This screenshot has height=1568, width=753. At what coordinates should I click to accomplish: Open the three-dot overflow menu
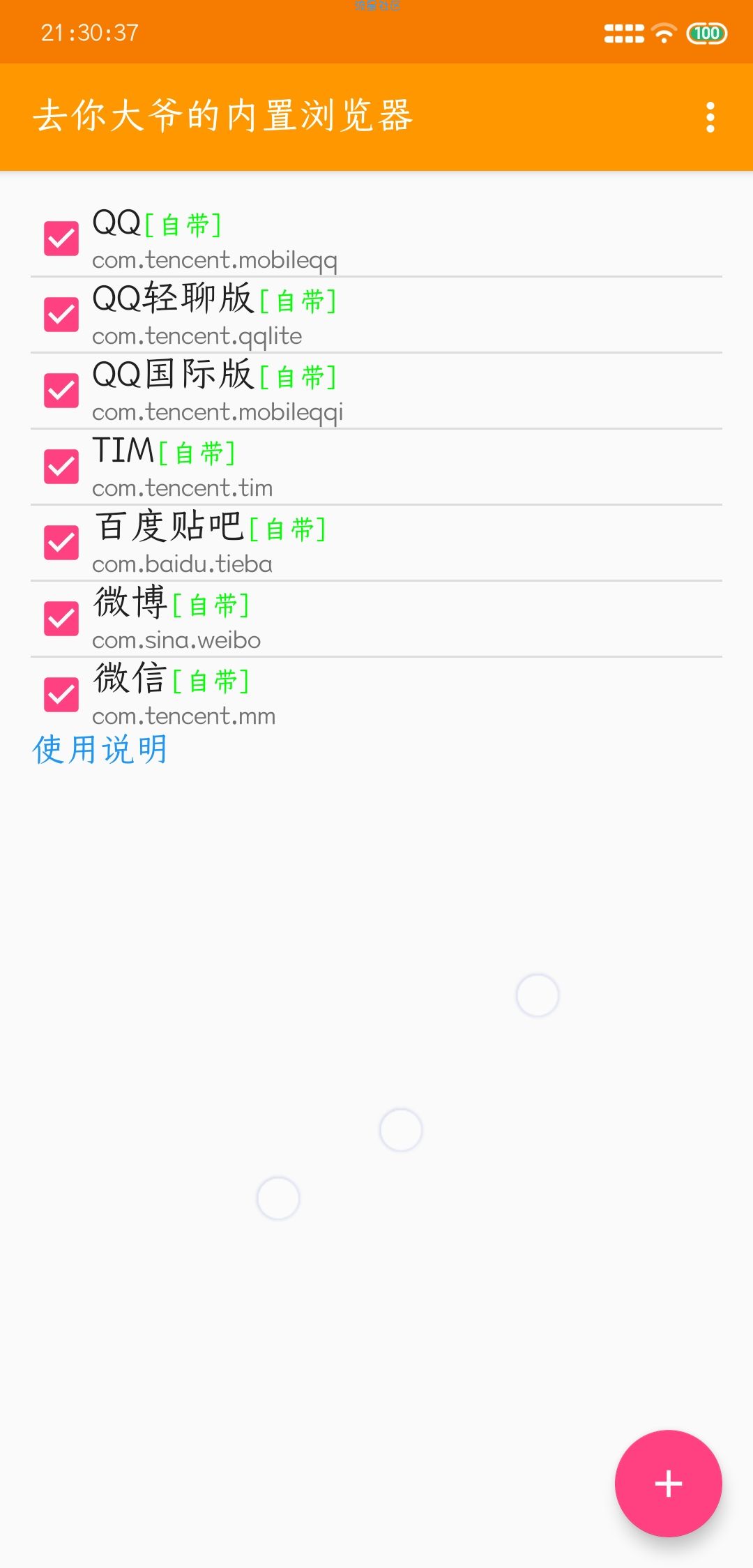click(x=710, y=117)
